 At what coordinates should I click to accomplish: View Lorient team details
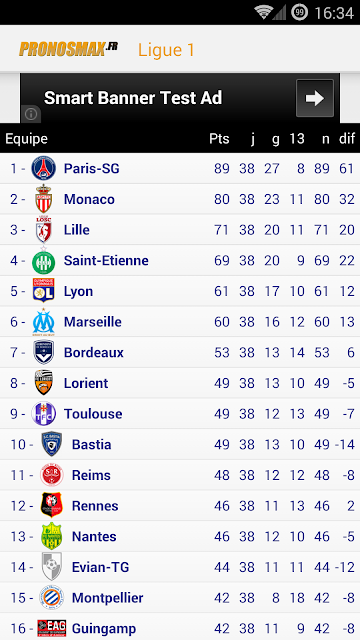point(180,383)
